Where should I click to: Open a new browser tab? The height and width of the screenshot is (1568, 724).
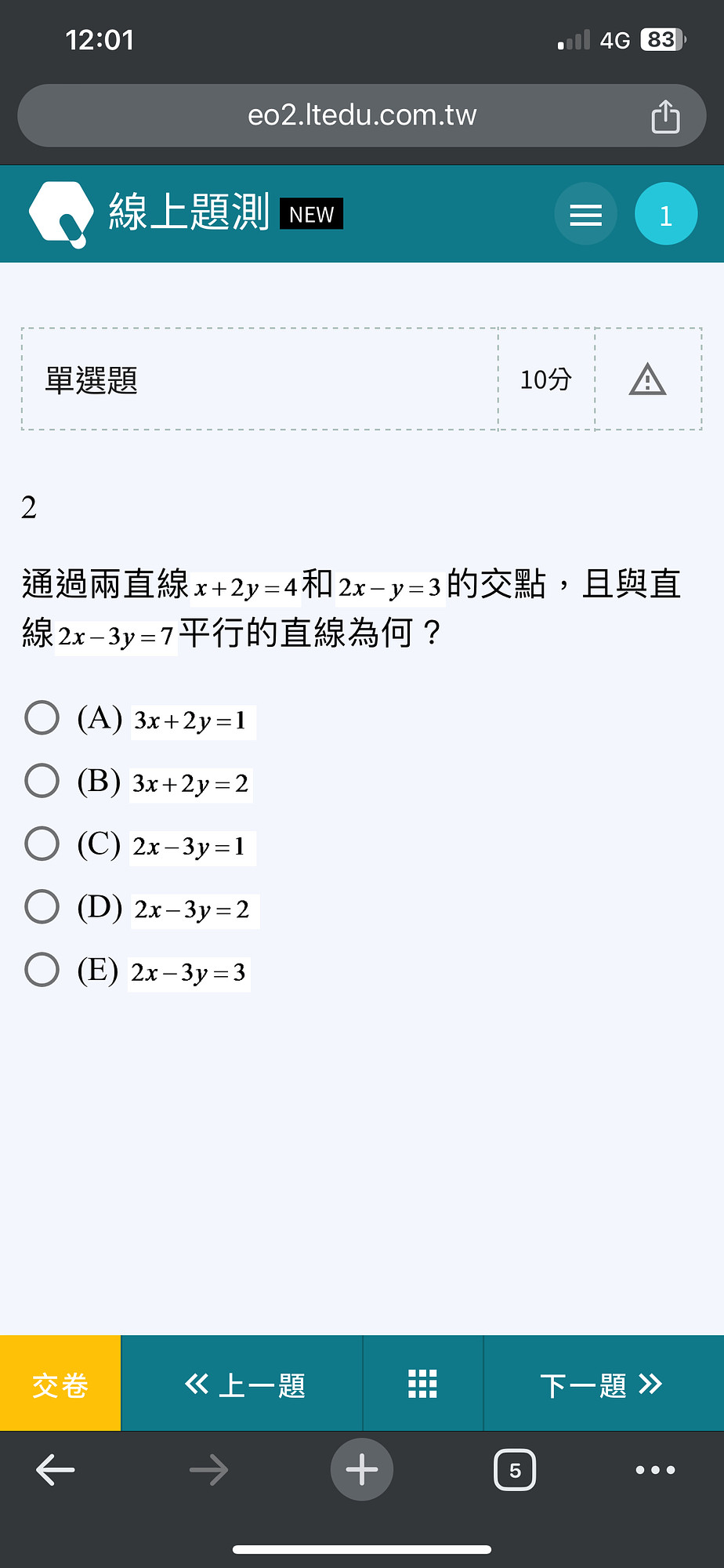(x=362, y=1470)
